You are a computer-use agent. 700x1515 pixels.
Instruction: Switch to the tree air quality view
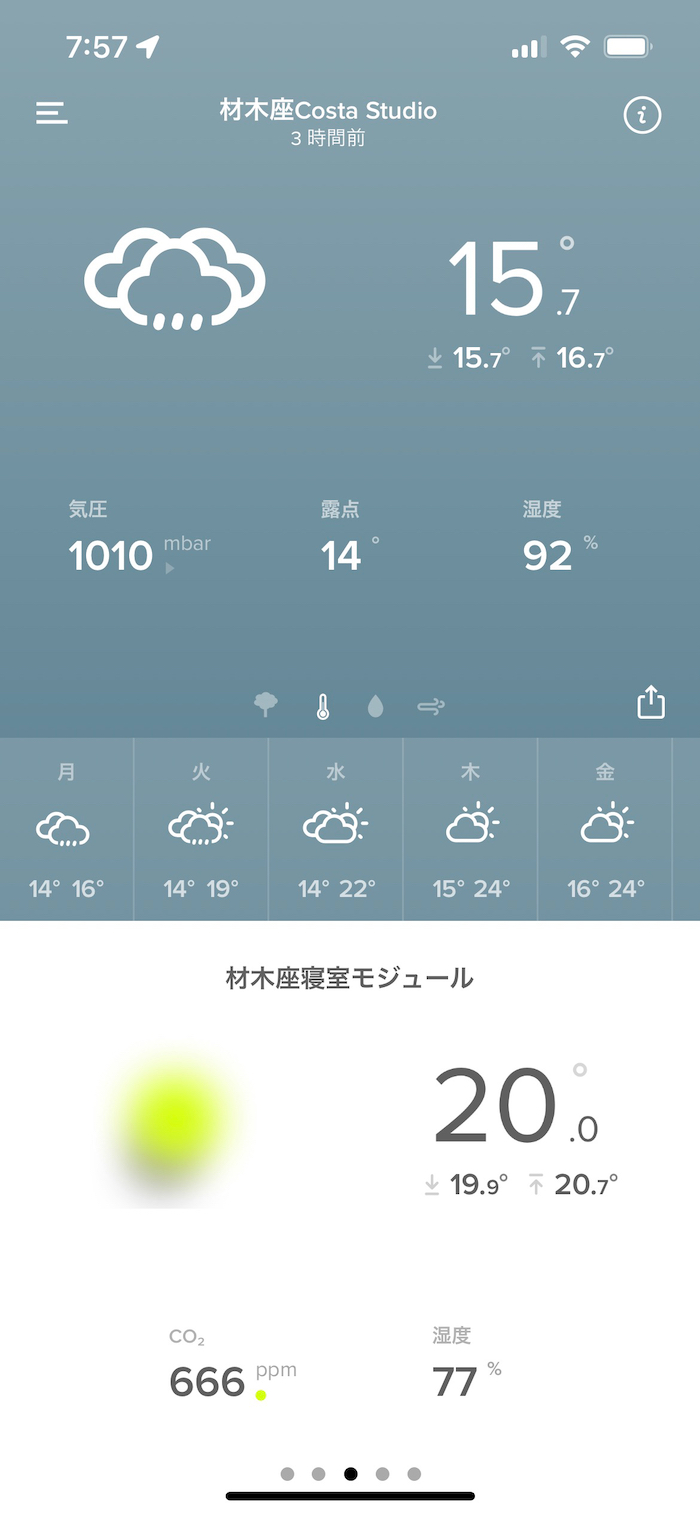266,706
